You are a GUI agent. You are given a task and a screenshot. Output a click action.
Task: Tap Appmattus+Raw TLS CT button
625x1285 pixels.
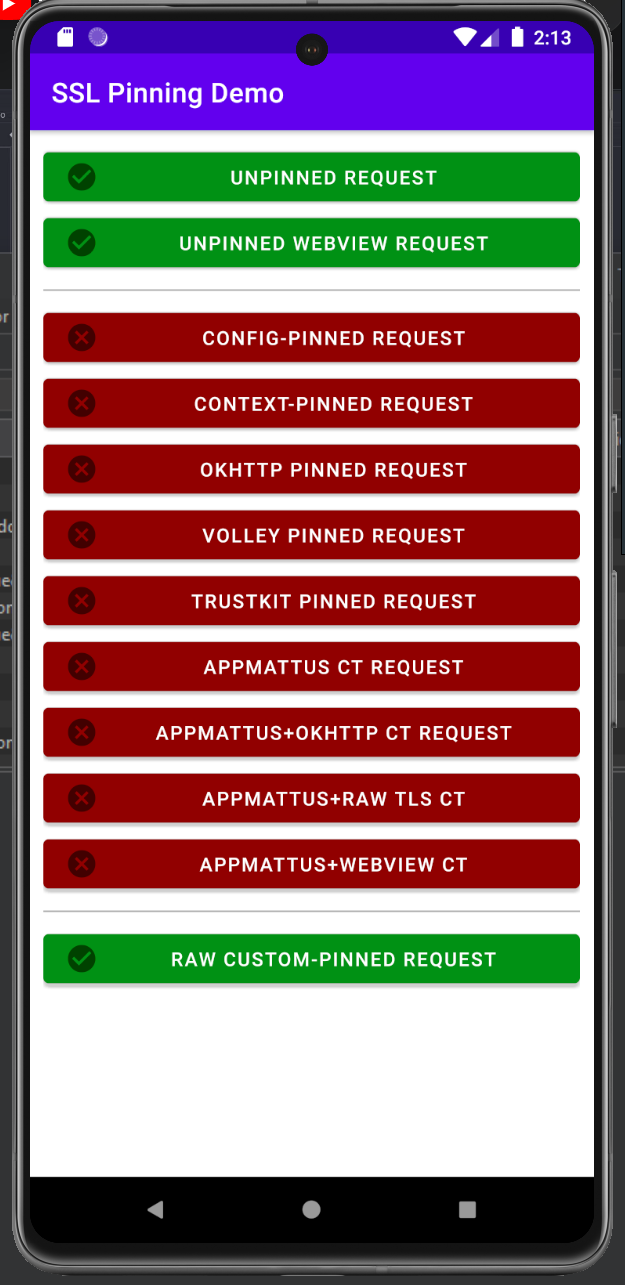[x=311, y=799]
